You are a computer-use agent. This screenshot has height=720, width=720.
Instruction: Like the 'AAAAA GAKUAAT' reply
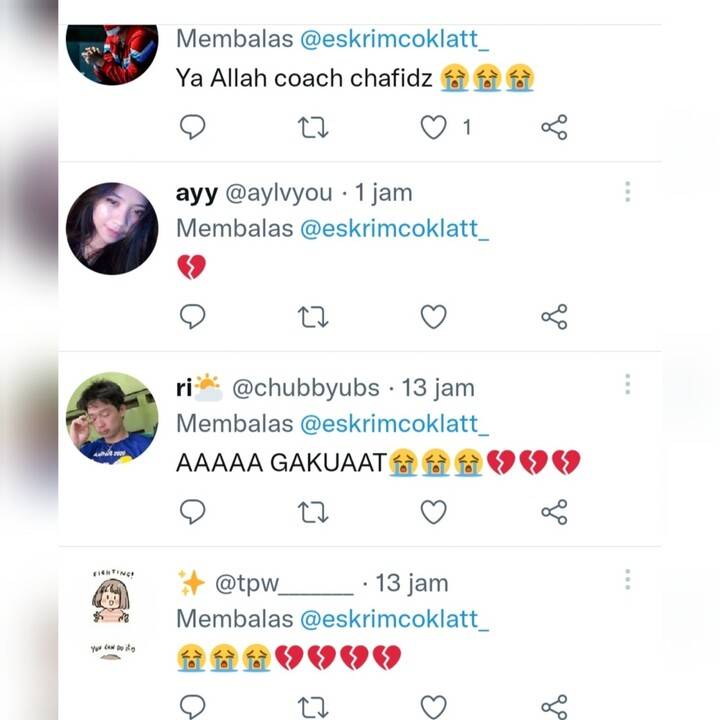point(433,512)
